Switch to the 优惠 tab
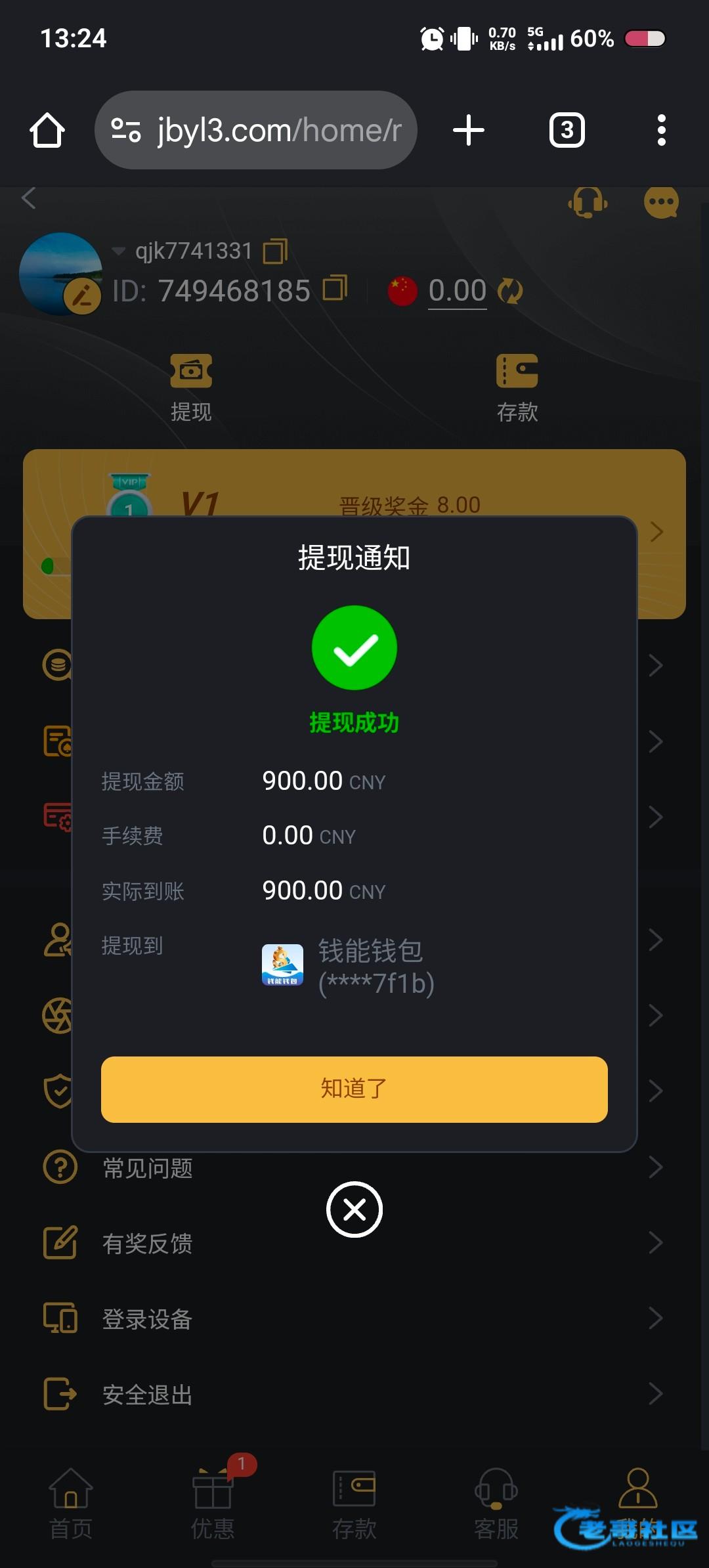 (213, 1504)
